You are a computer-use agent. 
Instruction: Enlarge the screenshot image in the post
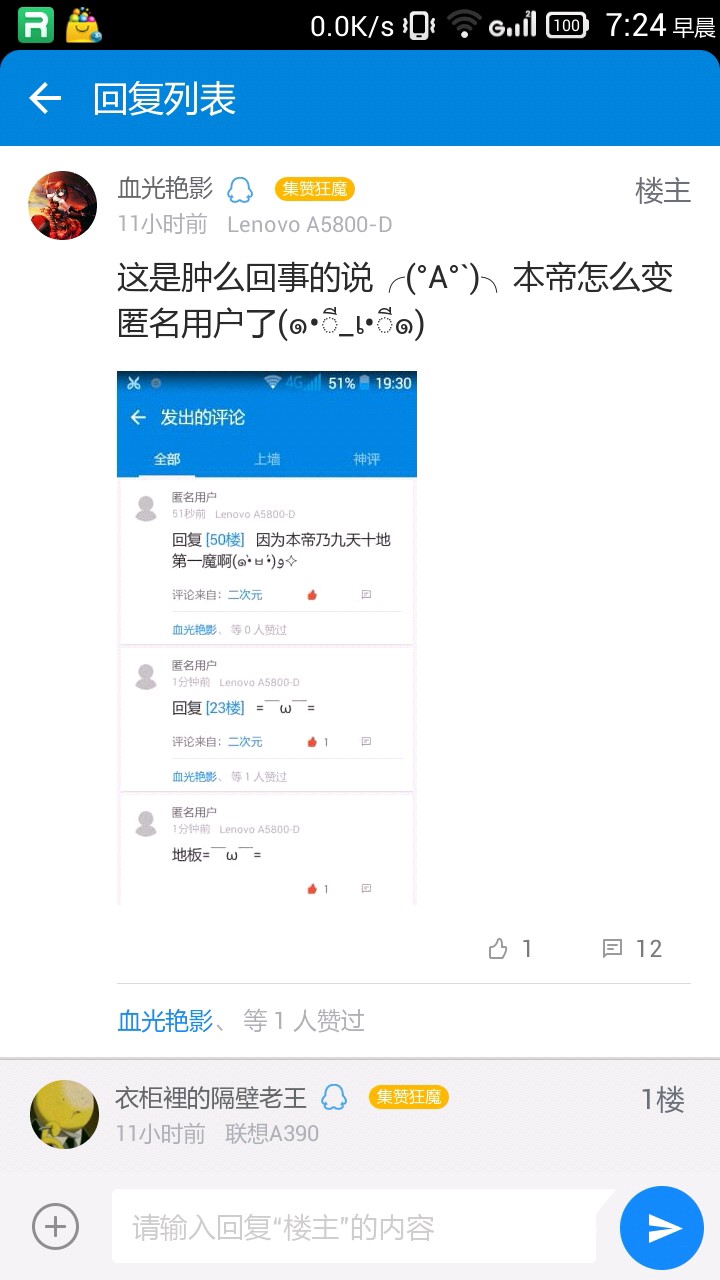pos(267,638)
